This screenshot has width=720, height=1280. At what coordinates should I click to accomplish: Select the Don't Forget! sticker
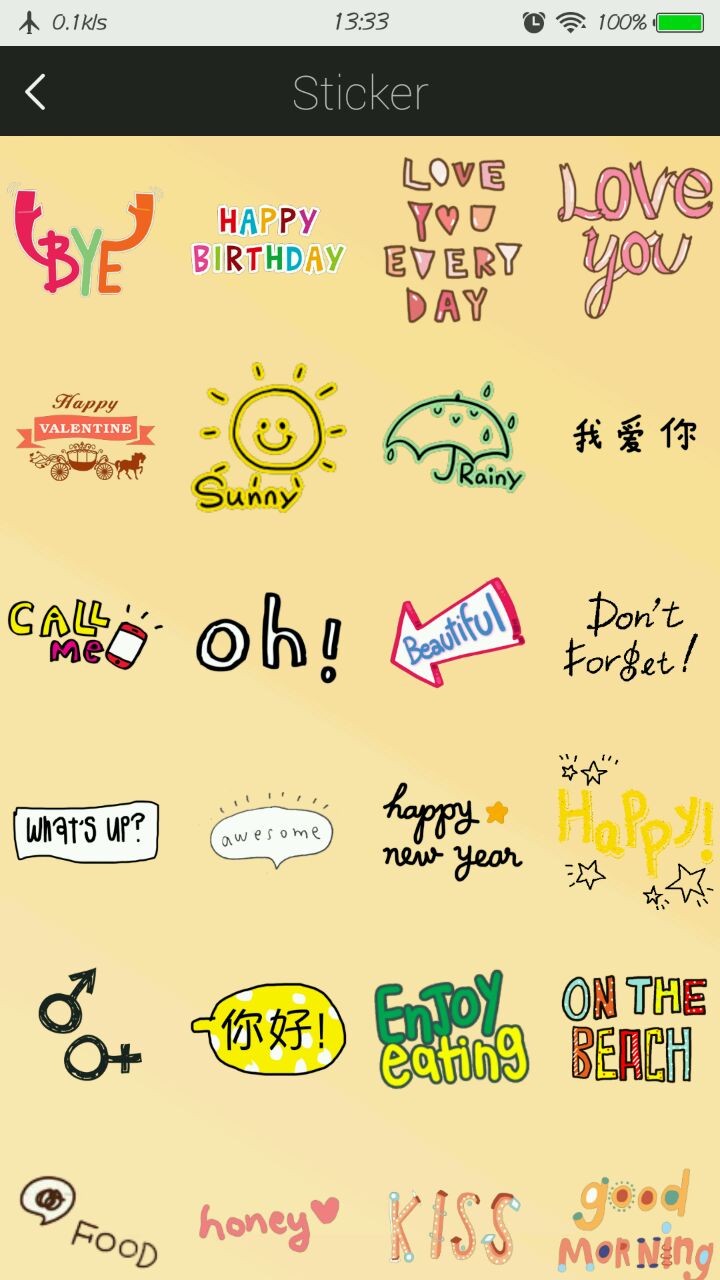tap(628, 635)
